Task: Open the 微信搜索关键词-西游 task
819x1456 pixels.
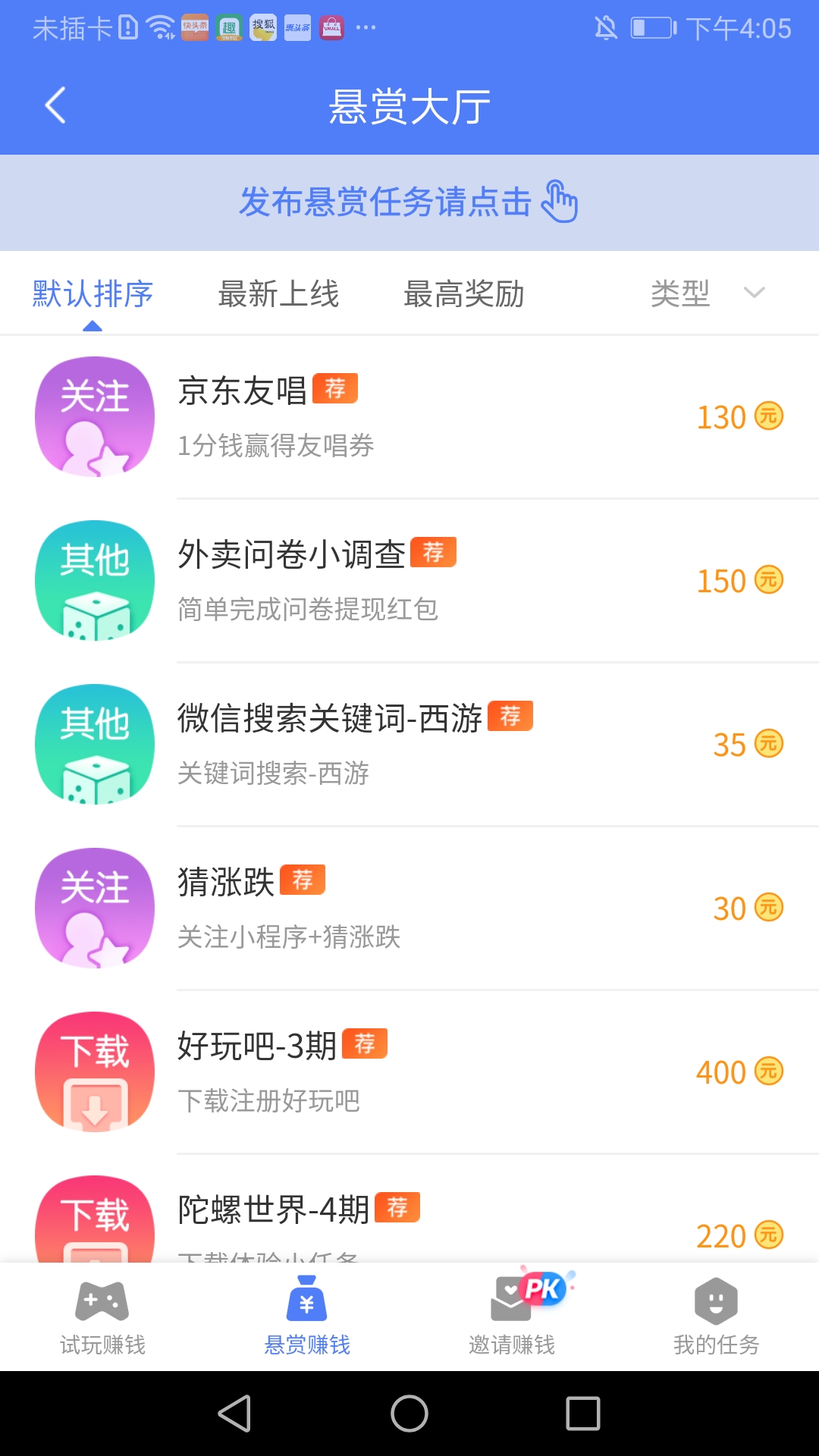Action: click(x=409, y=745)
